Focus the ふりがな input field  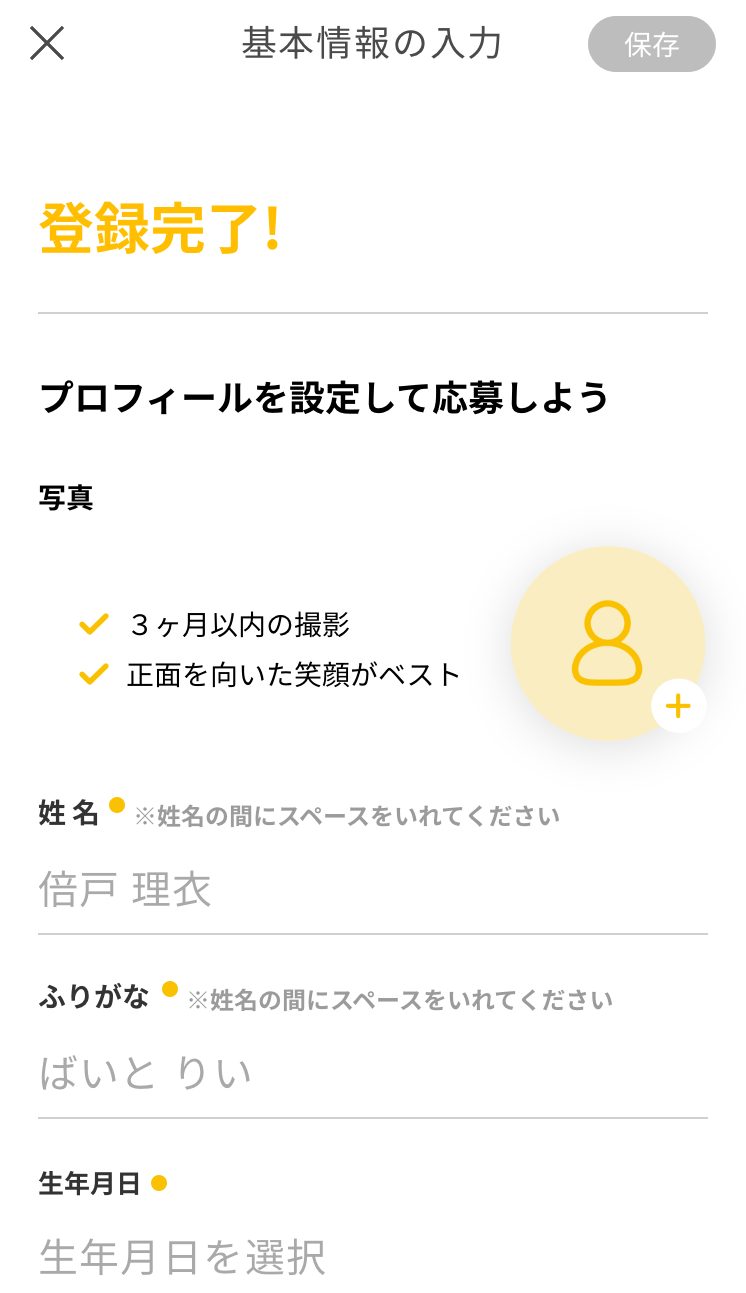coord(372,1074)
